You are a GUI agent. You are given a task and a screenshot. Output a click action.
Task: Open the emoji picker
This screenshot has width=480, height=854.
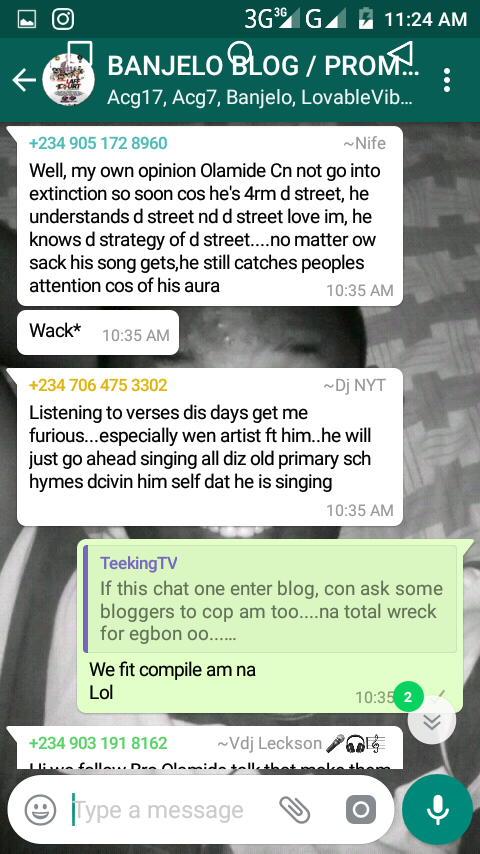[x=40, y=810]
